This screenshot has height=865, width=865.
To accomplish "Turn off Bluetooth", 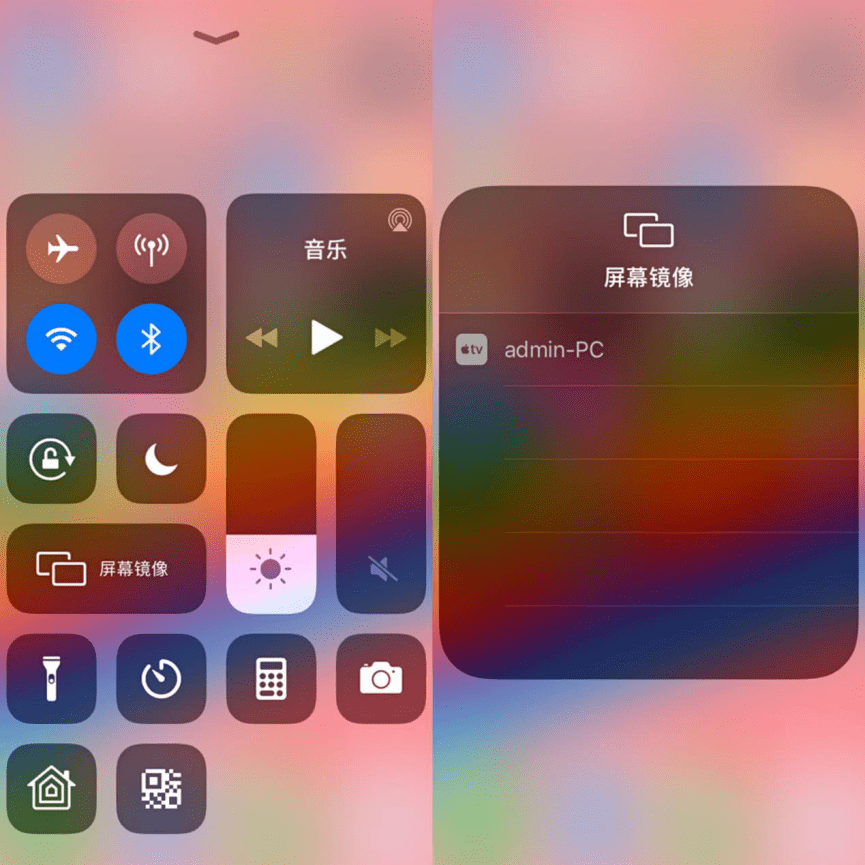I will click(151, 339).
